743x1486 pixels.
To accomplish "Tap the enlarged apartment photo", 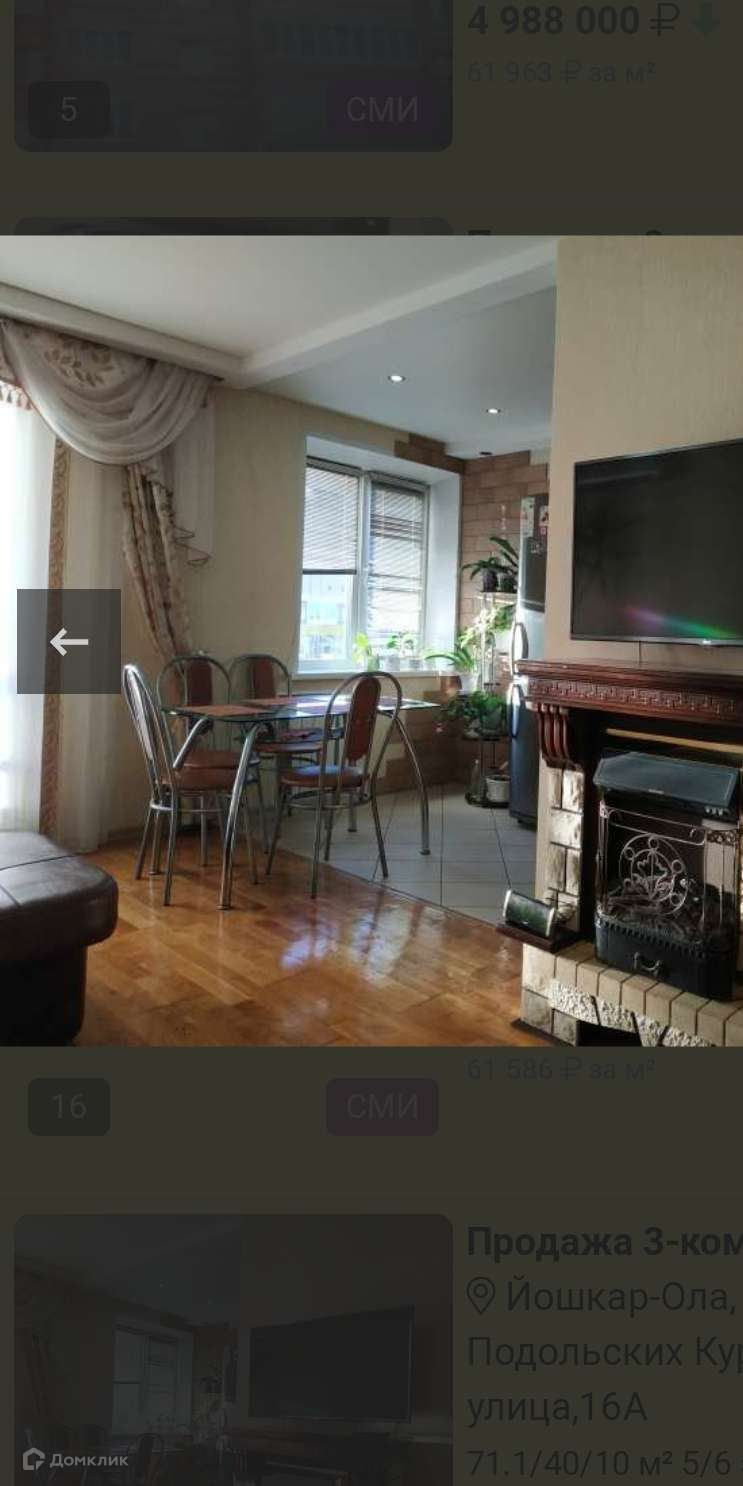I will click(x=371, y=641).
